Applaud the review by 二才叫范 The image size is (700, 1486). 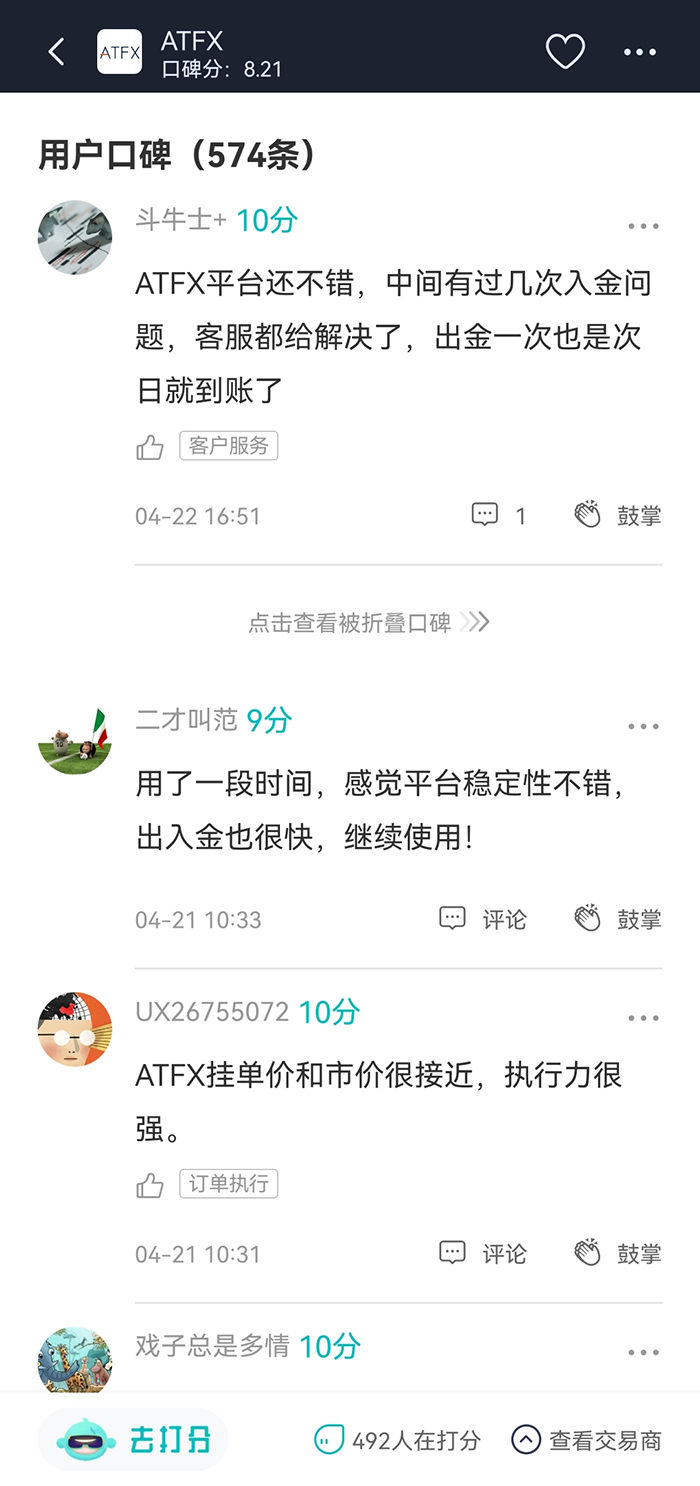point(617,919)
